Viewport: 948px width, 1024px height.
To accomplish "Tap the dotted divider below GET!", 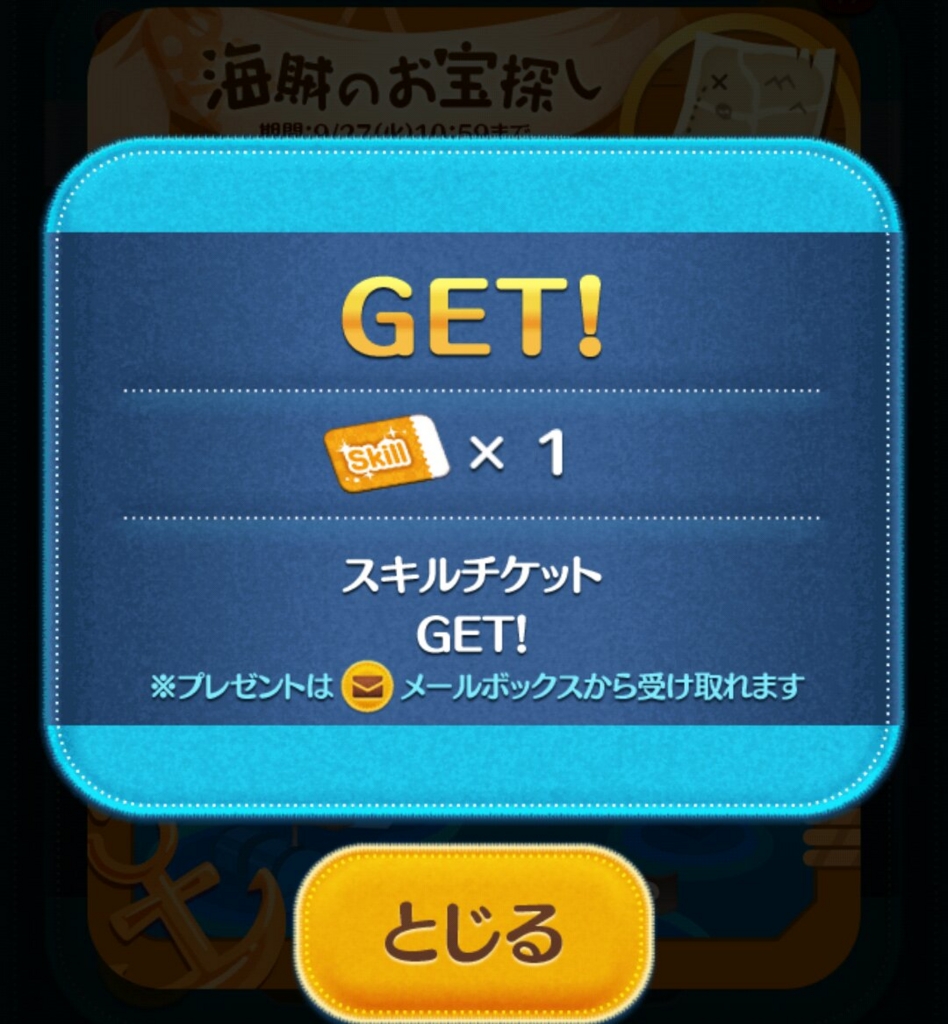I will pyautogui.click(x=474, y=385).
